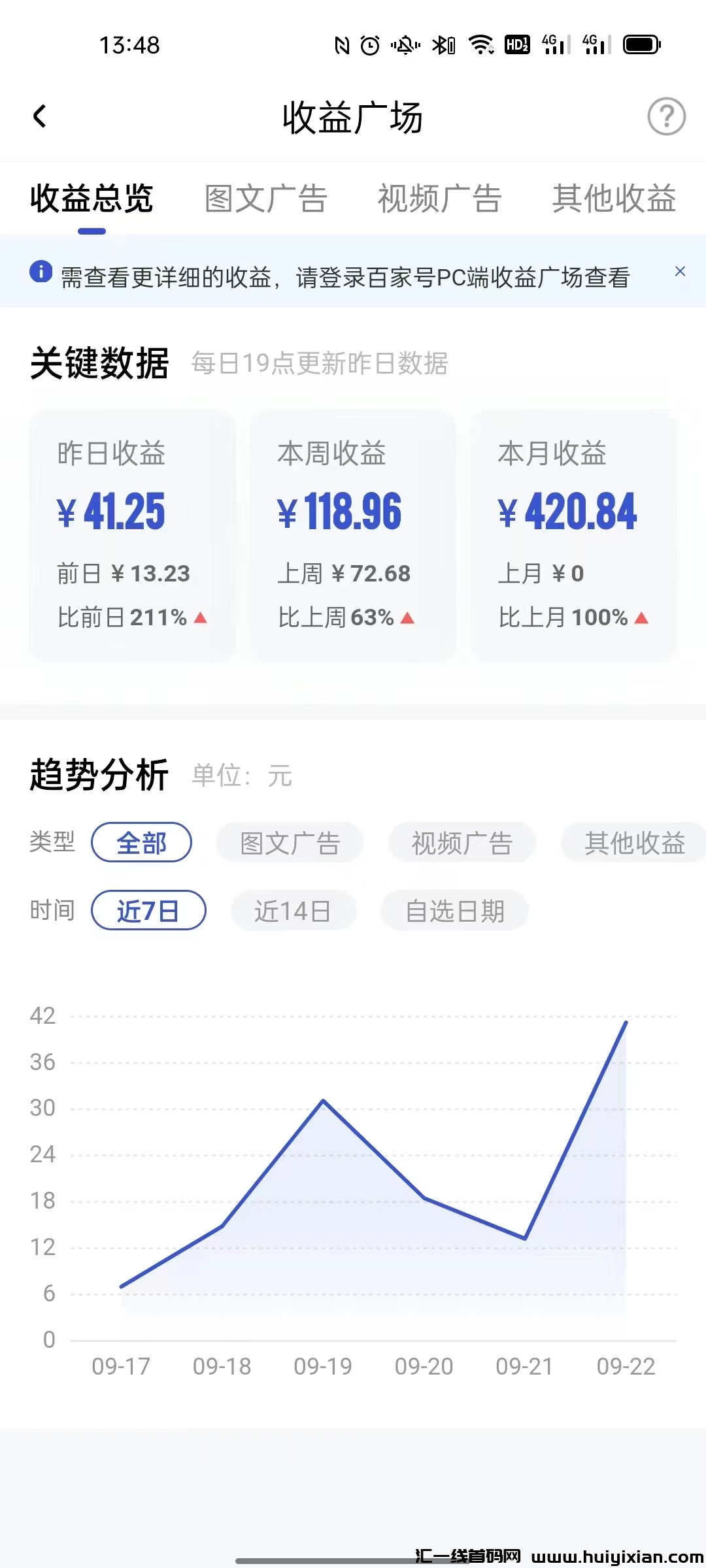Choose the 近14日 time range
This screenshot has width=706, height=1568.
tap(293, 911)
